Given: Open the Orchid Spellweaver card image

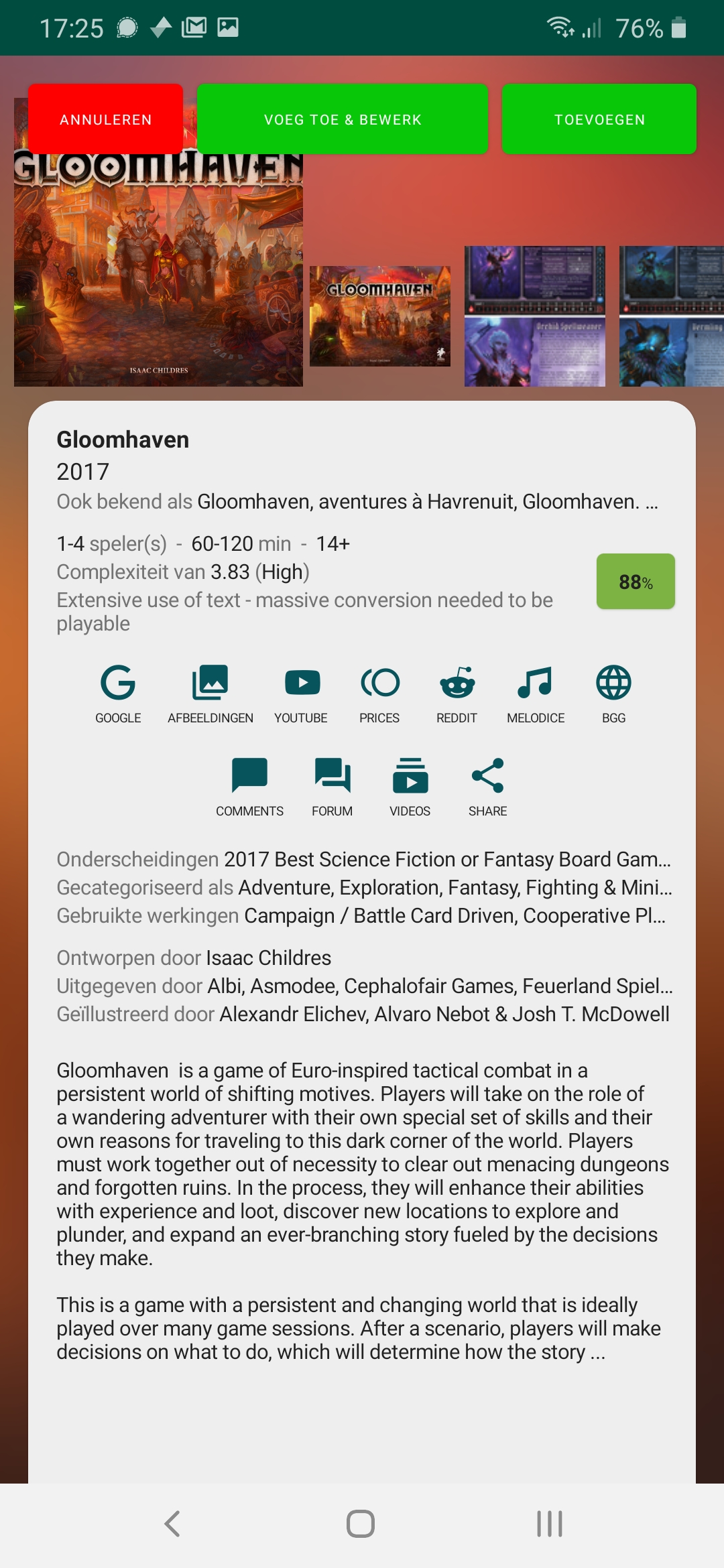Looking at the screenshot, I should [x=534, y=316].
